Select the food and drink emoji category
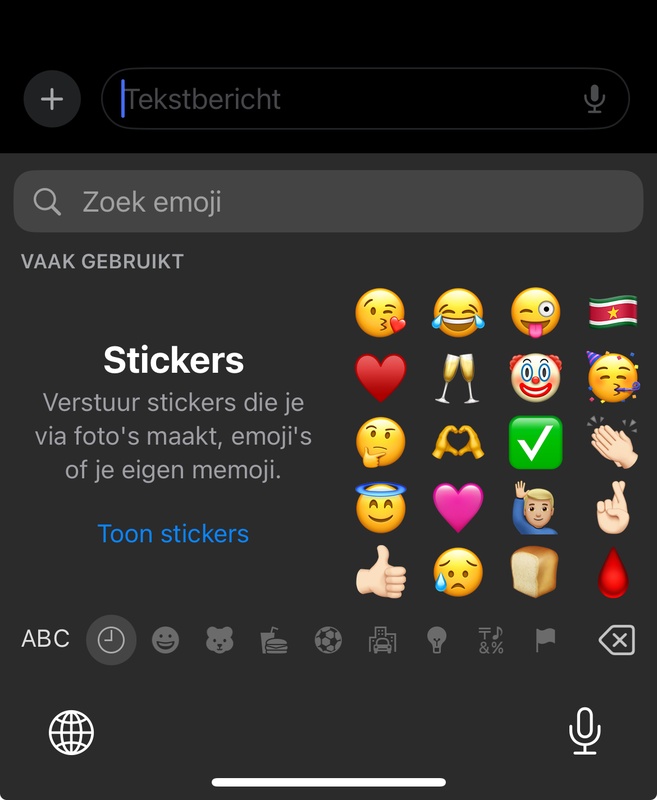Image resolution: width=657 pixels, height=800 pixels. coord(273,640)
